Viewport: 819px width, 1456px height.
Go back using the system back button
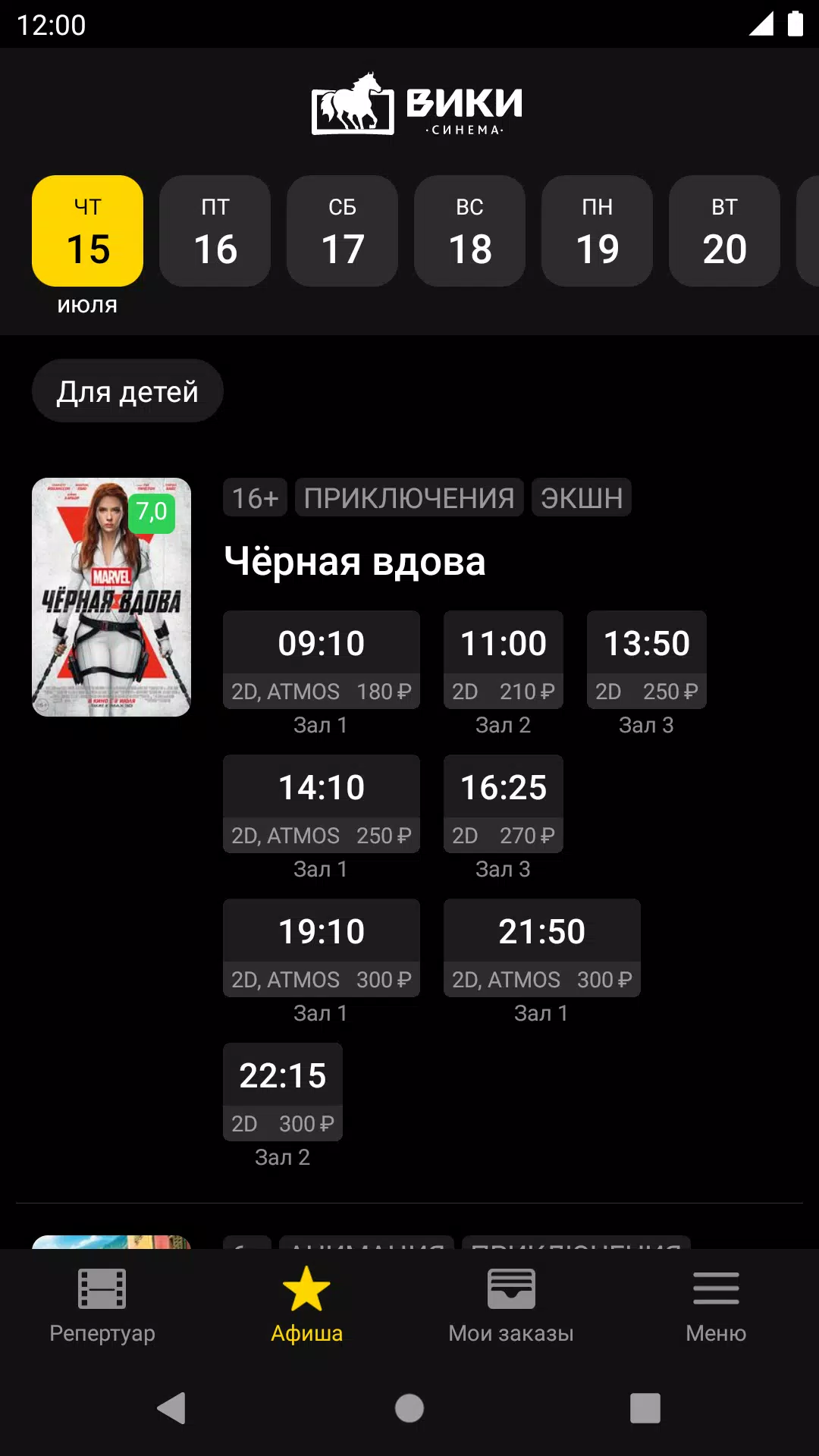tap(172, 1408)
